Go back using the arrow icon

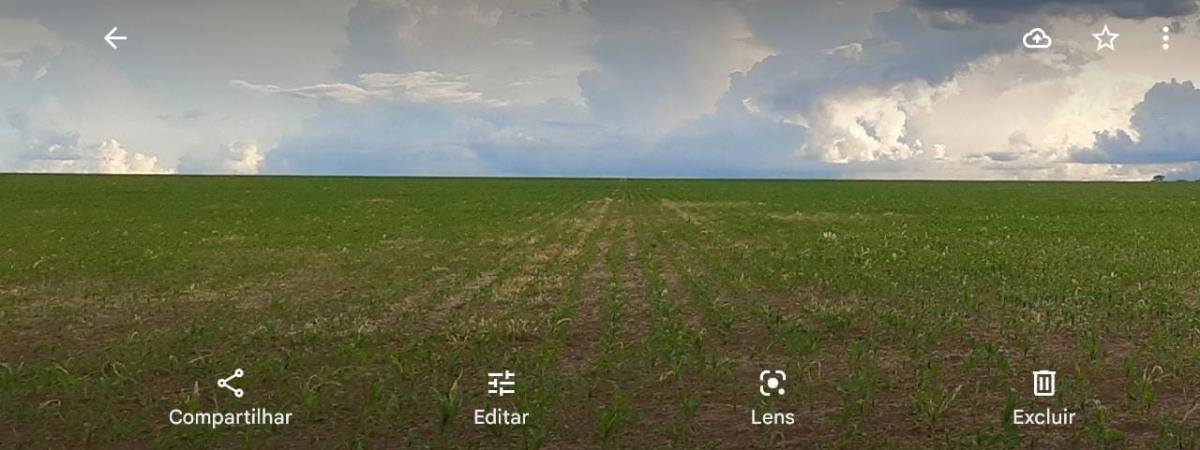coord(115,38)
